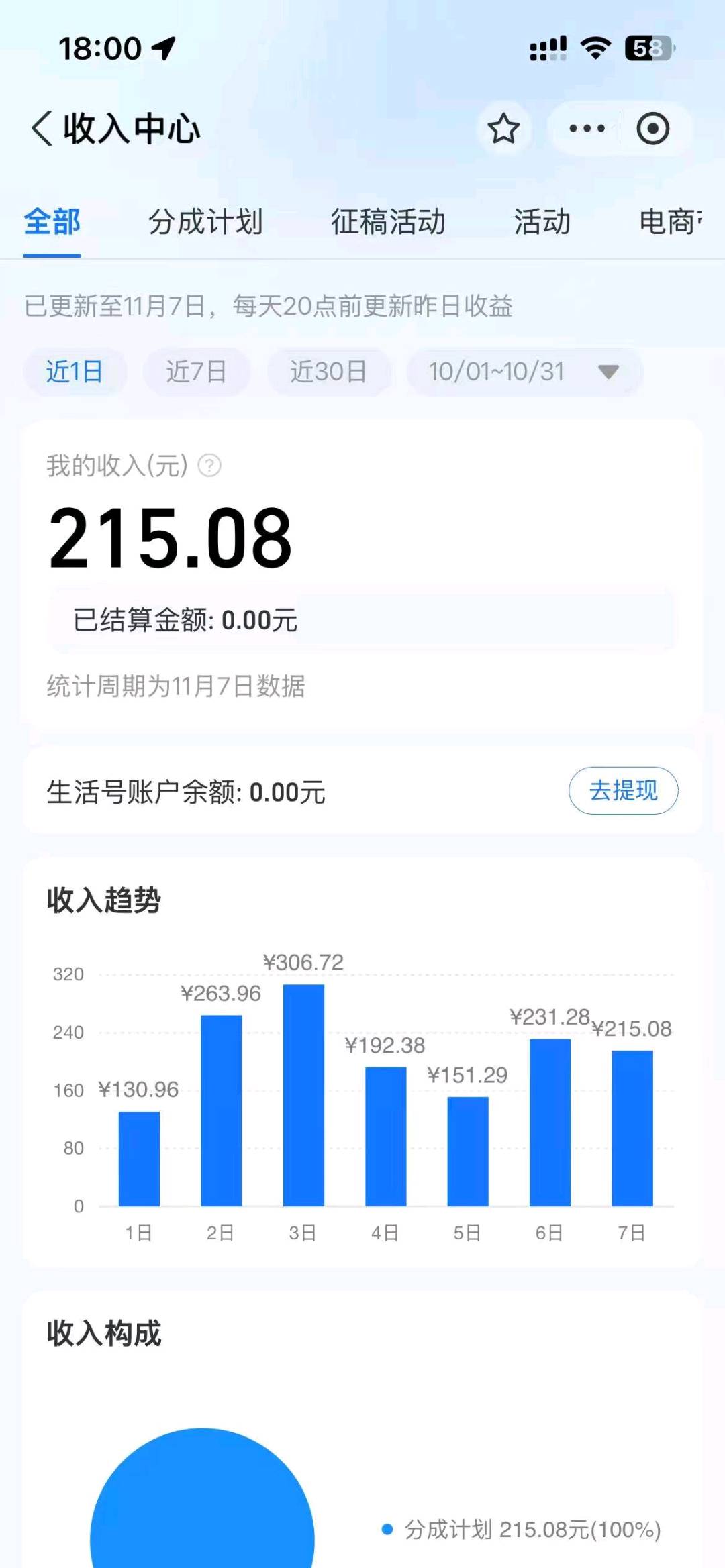This screenshot has height=1568, width=725.
Task: Select the 近30日 time filter
Action: 329,372
